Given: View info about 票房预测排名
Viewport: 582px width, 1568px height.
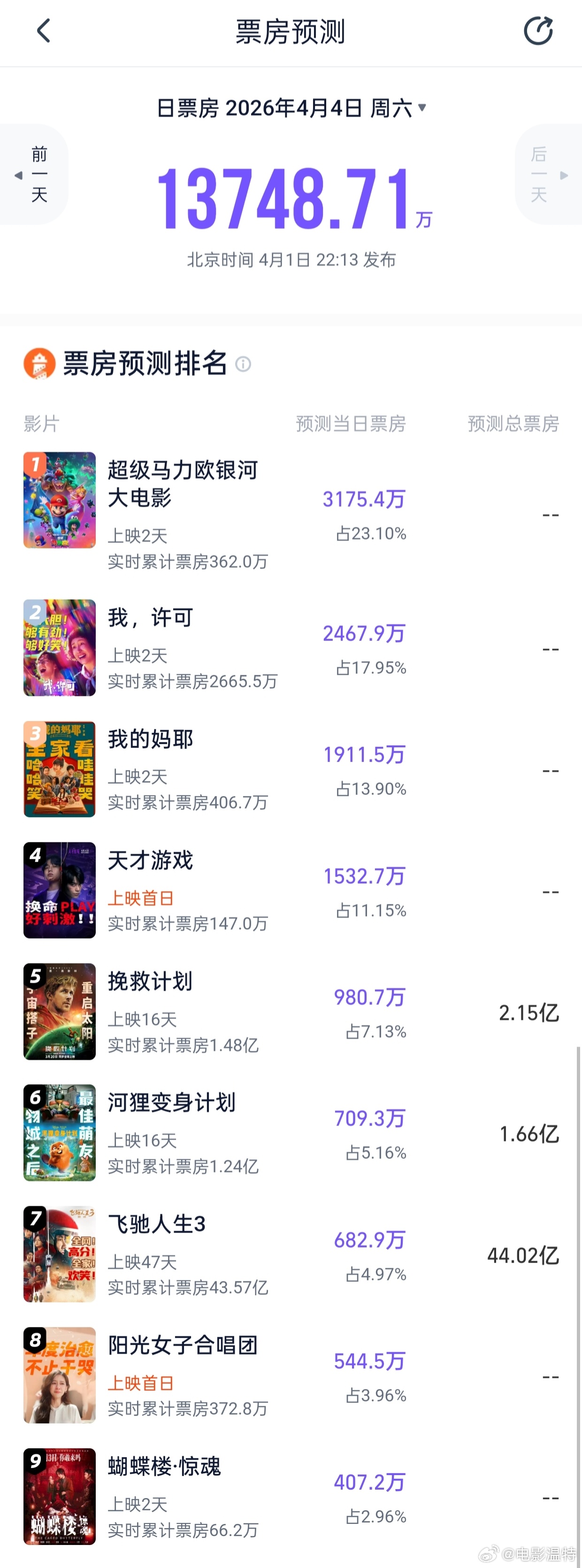Looking at the screenshot, I should point(243,364).
